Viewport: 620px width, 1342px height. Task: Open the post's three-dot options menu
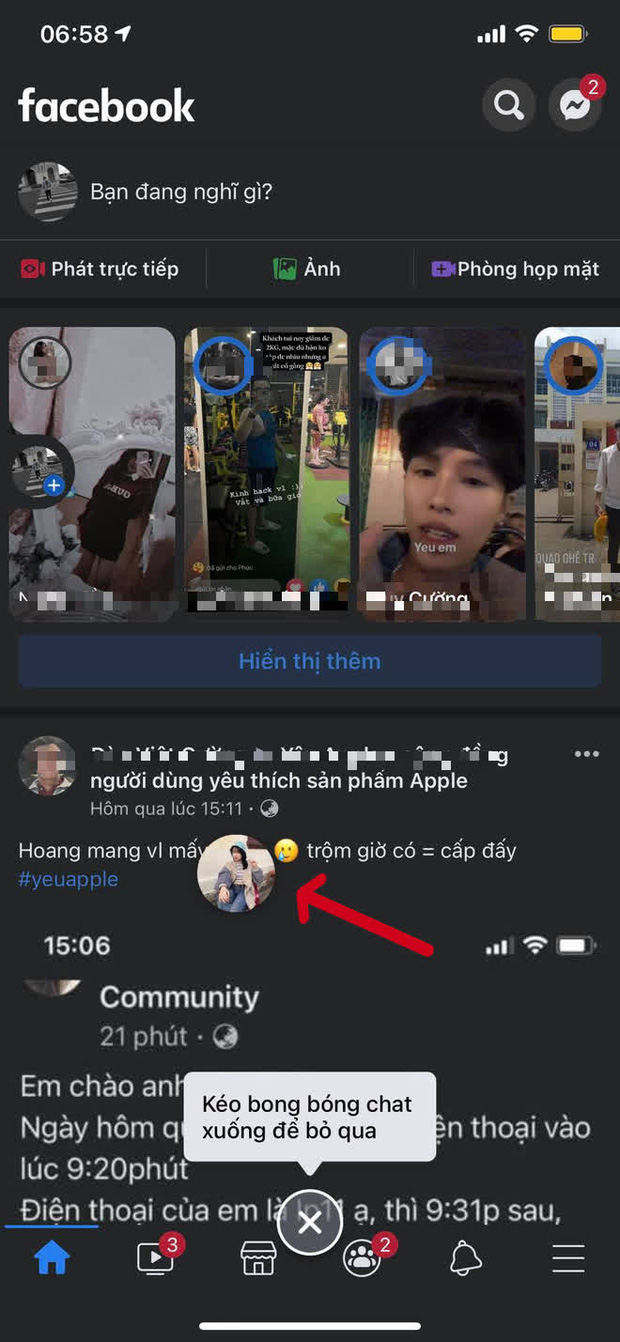[586, 753]
